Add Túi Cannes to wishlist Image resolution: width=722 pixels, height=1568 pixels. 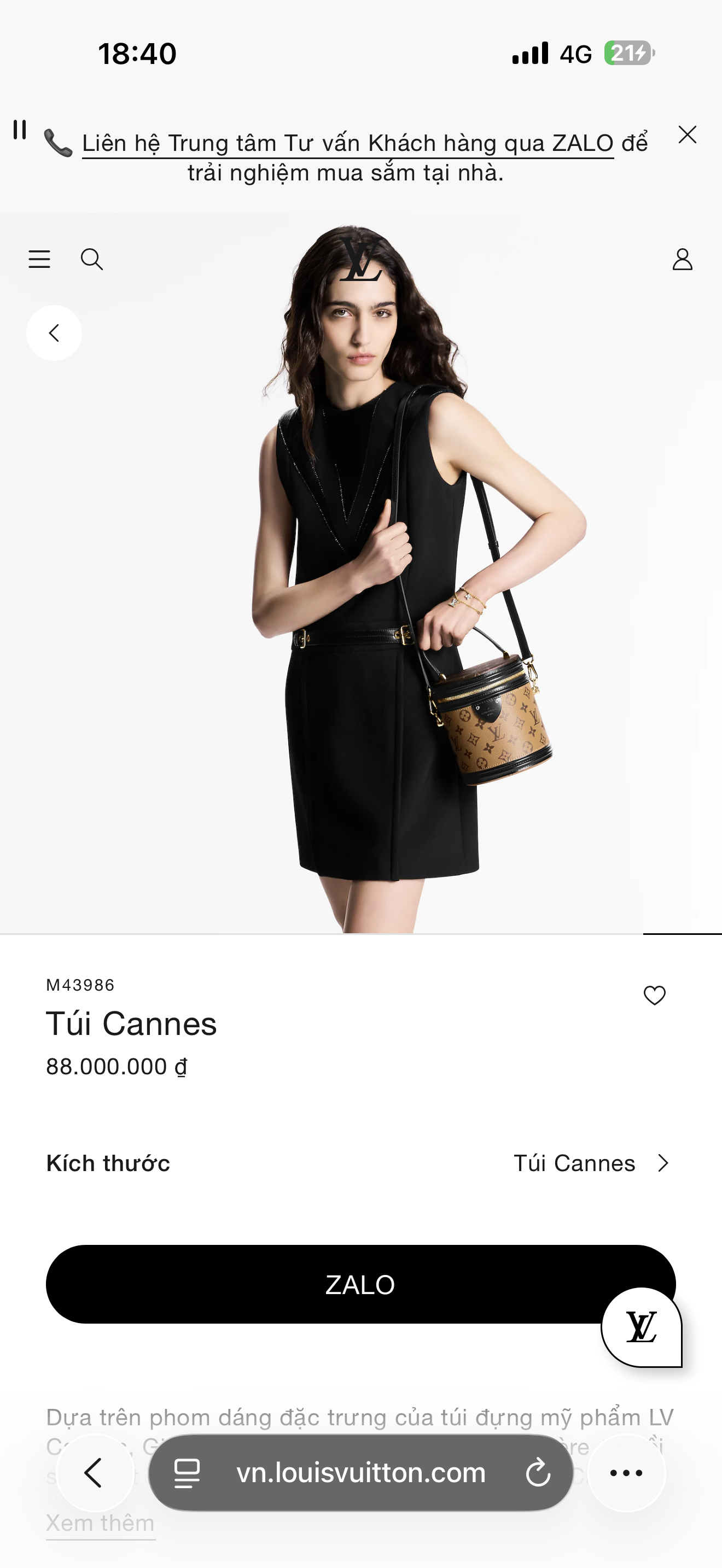[x=654, y=995]
